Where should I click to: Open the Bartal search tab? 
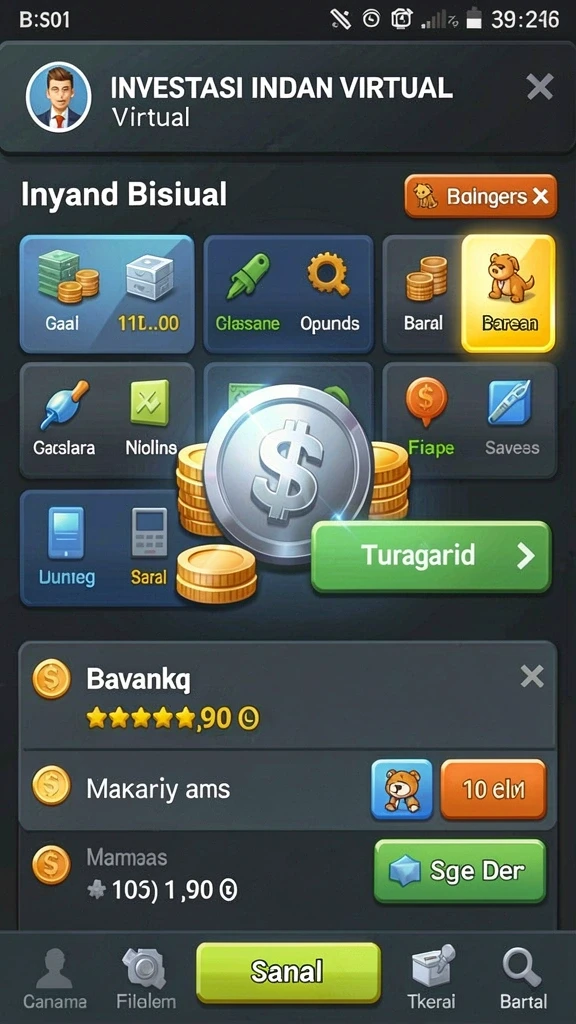pyautogui.click(x=523, y=978)
